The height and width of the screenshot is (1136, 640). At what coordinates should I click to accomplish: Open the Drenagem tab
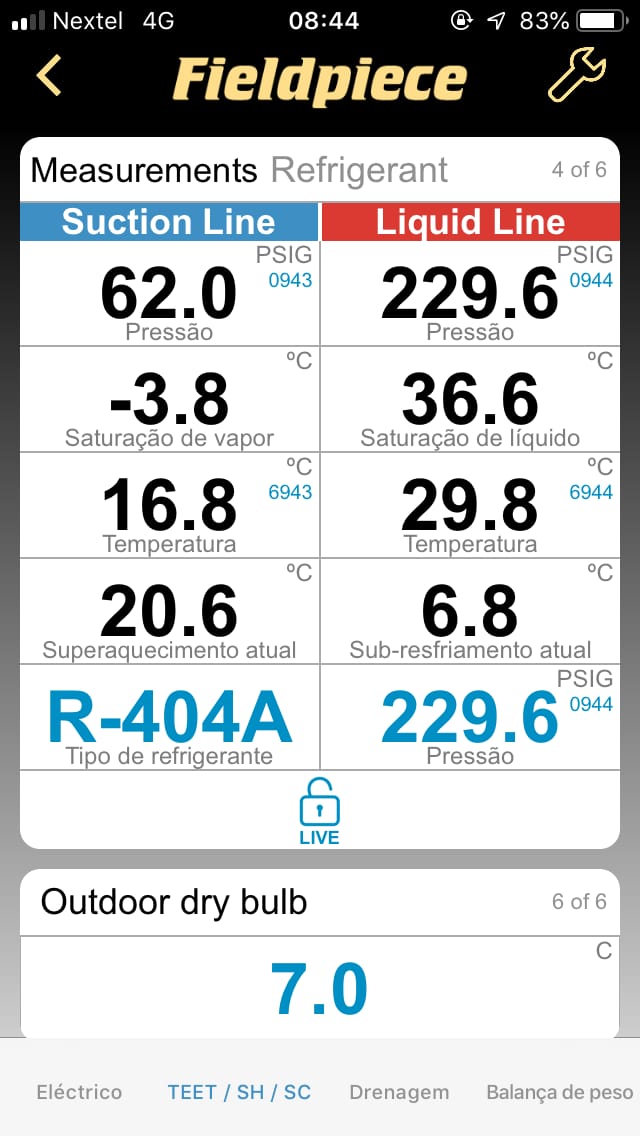(399, 1092)
